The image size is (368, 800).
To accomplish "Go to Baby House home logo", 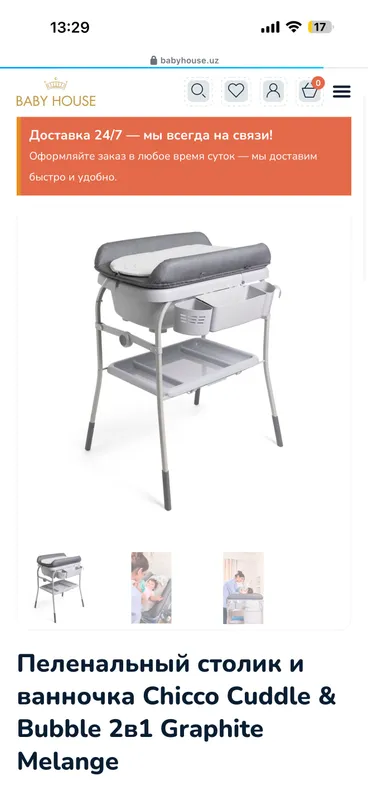I will pos(56,92).
